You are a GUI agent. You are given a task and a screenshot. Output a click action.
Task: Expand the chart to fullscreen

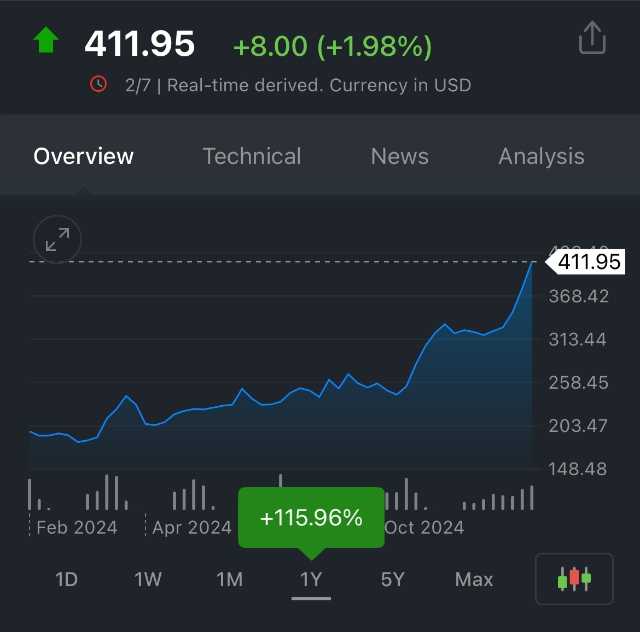[57, 239]
